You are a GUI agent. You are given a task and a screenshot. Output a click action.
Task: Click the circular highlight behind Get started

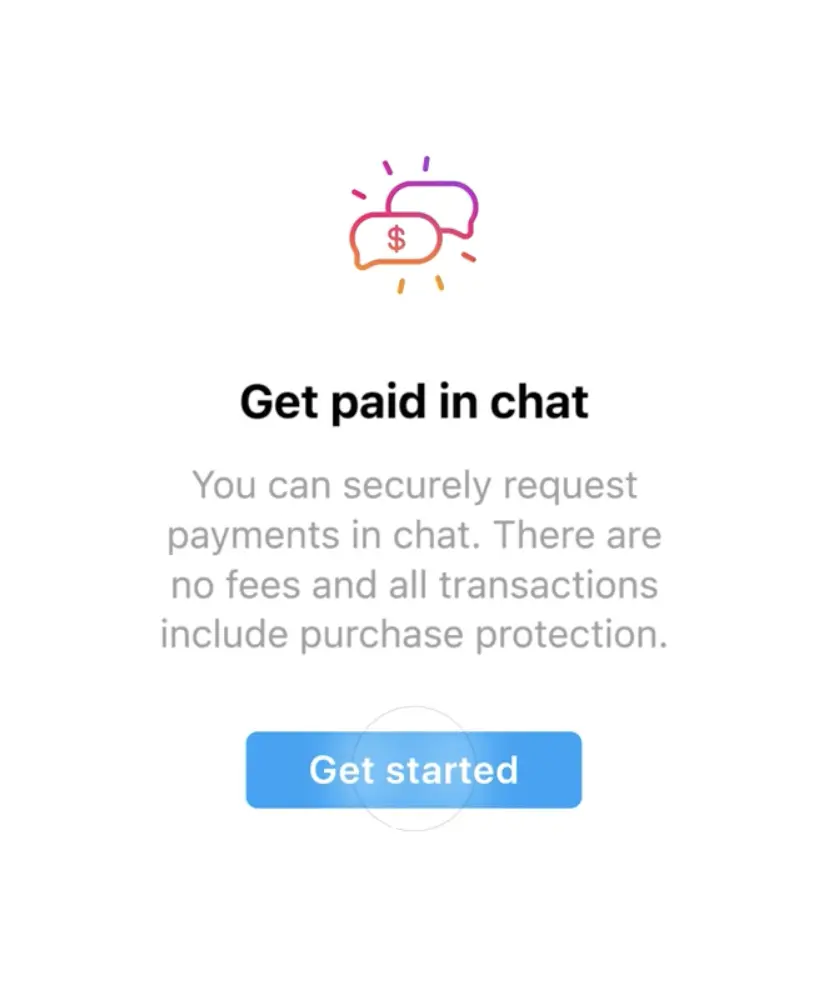[x=414, y=769]
